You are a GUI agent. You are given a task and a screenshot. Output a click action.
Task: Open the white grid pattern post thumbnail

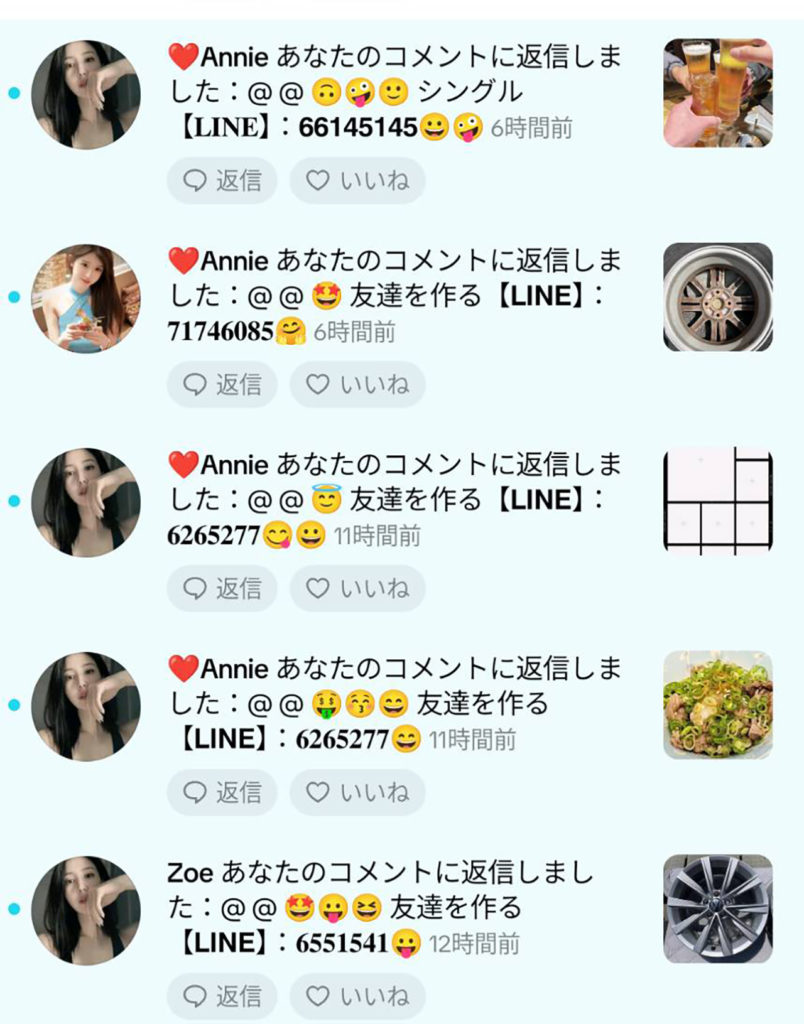(x=717, y=501)
